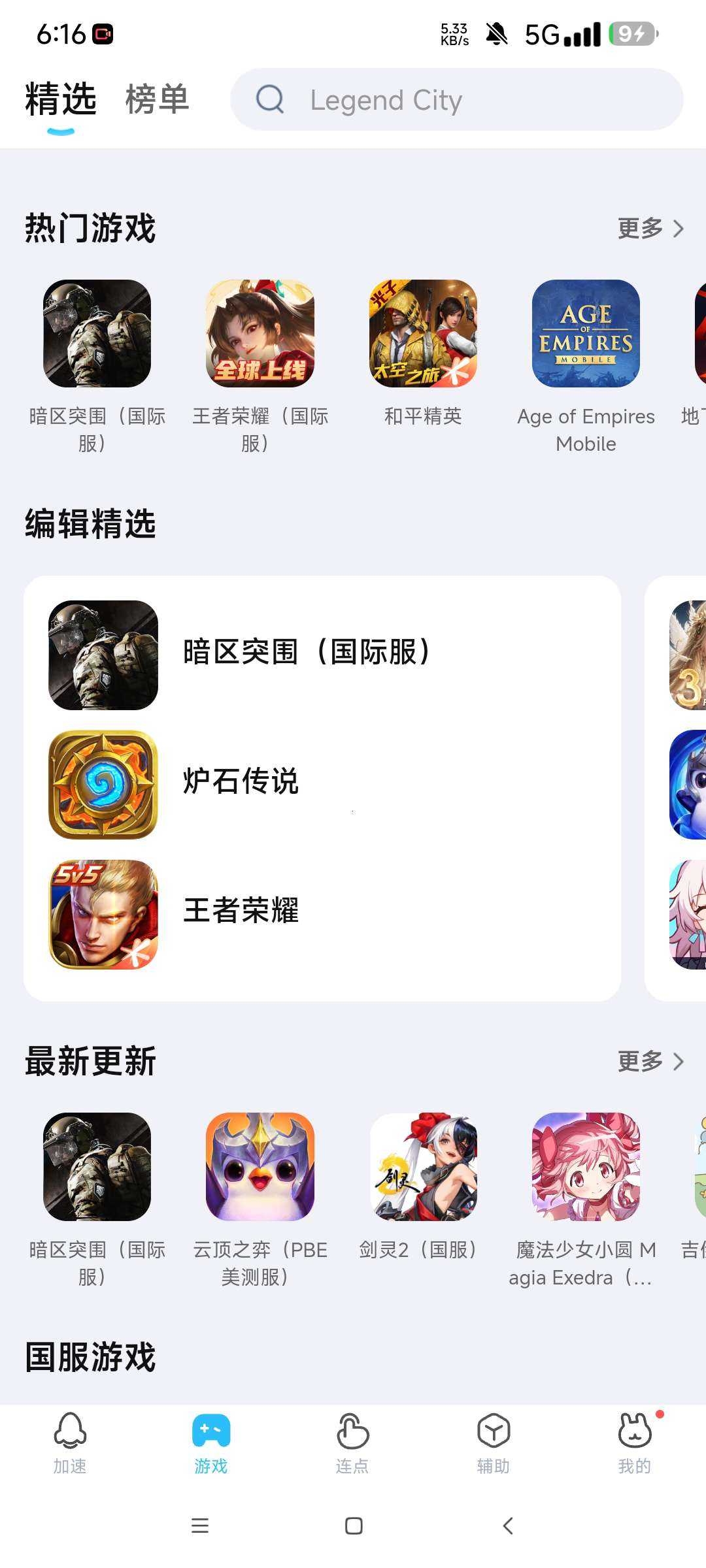
Task: Open Age of Empires Mobile
Action: pos(586,334)
